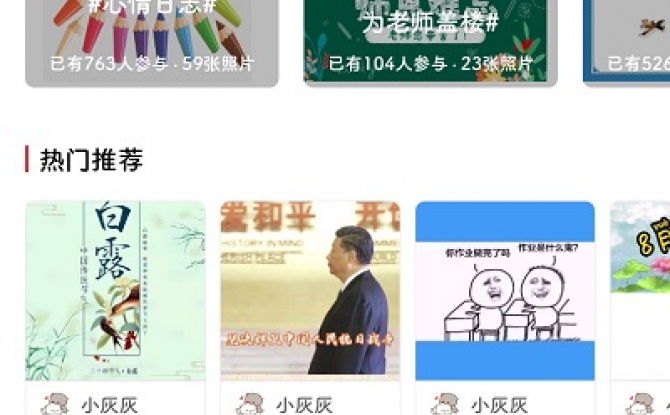This screenshot has width=670, height=415.
Task: Open the 白露 recommended post
Action: [115, 290]
